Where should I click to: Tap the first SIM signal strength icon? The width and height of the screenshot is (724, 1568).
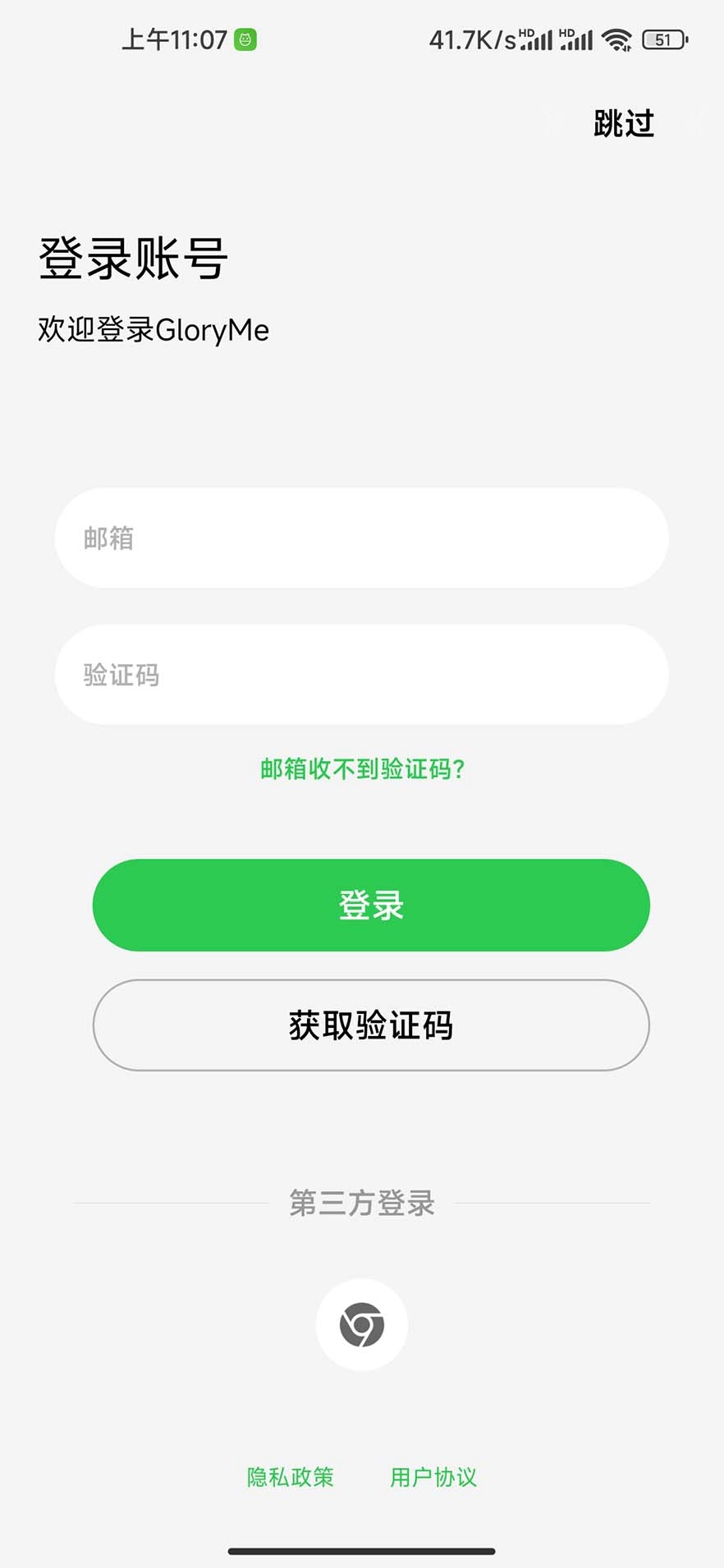[538, 39]
